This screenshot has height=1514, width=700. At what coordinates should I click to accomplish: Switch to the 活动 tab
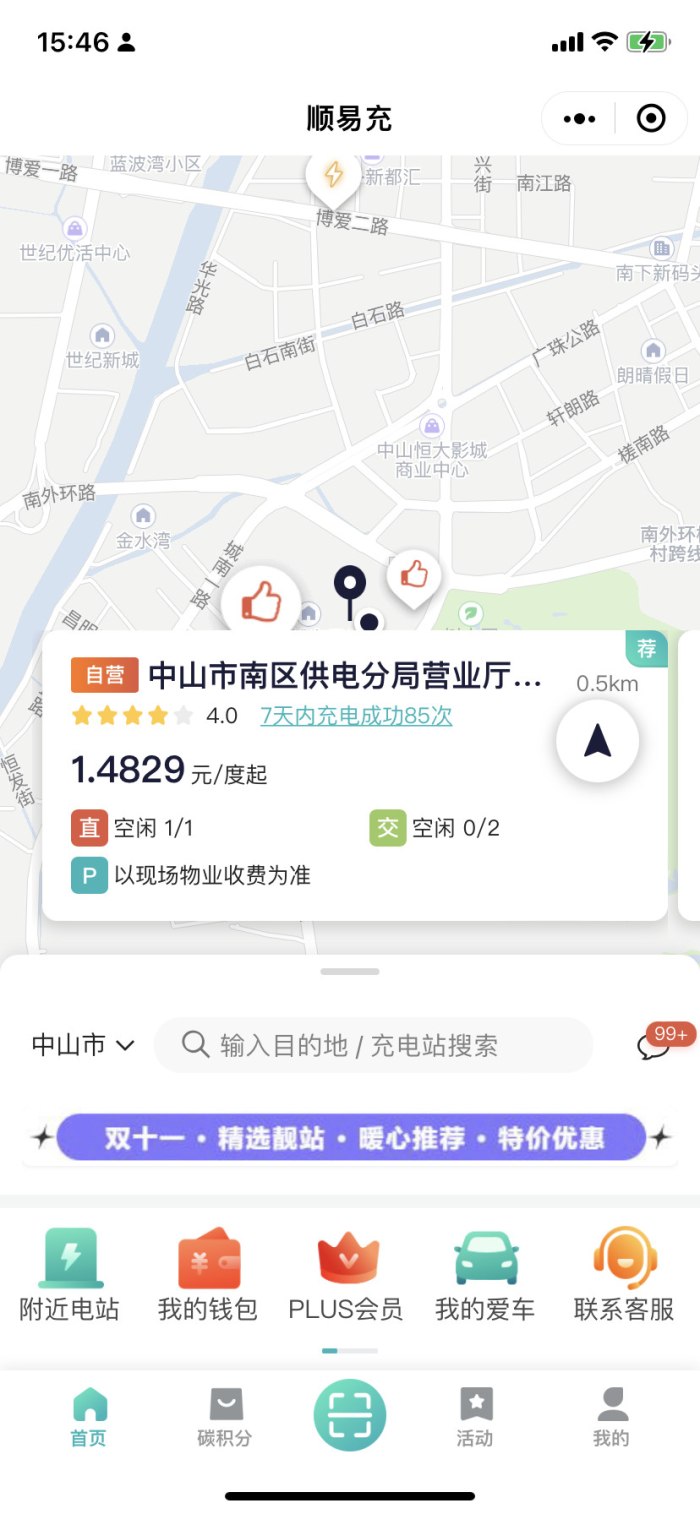pos(475,1418)
